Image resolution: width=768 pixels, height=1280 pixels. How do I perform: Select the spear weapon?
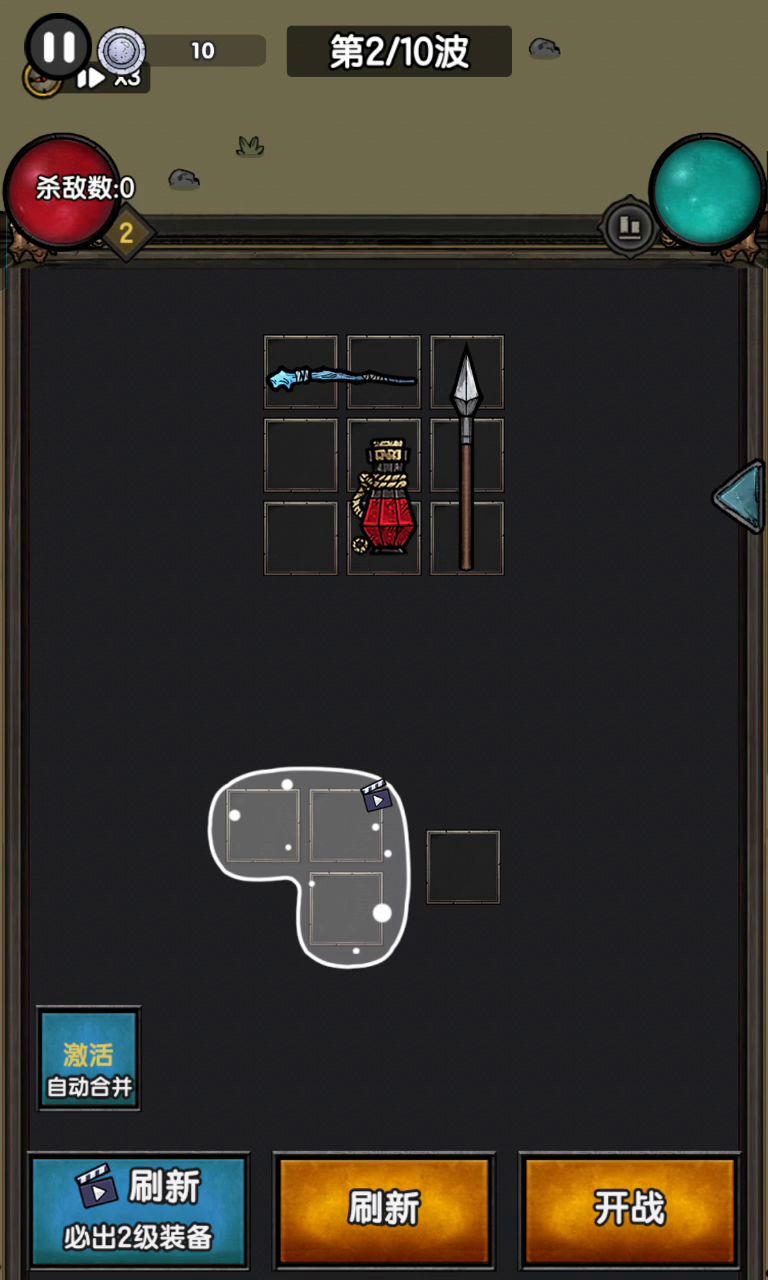coord(466,455)
